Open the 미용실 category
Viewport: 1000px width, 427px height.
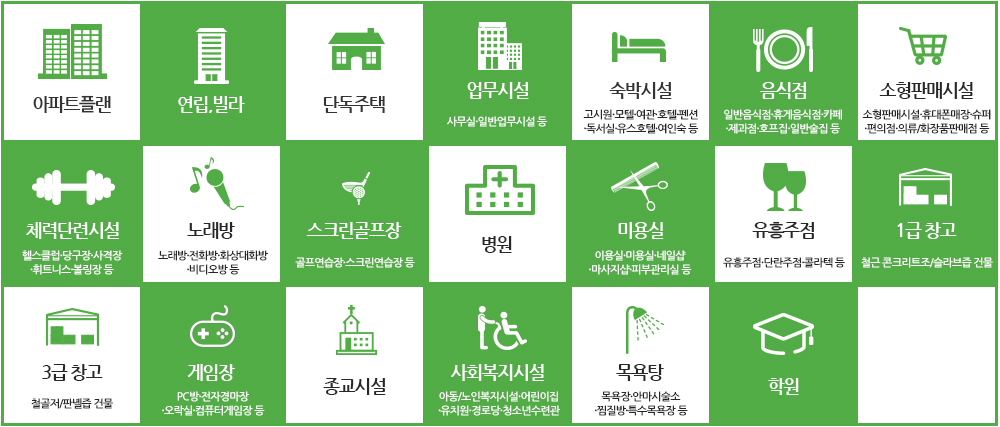[x=641, y=215]
